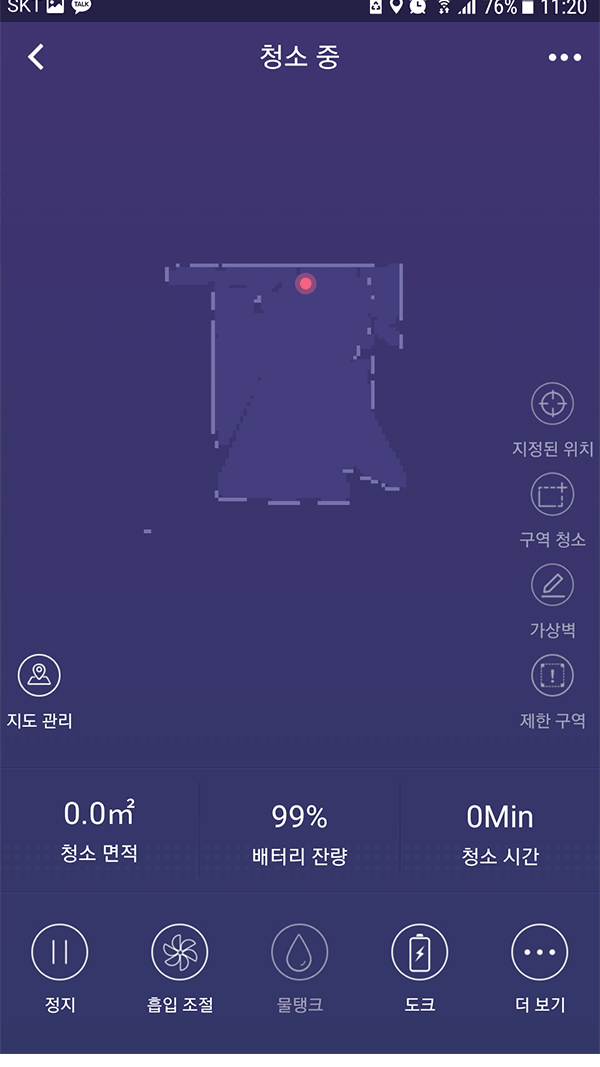This screenshot has width=600, height=1067.
Task: Adjust suction via 흡입 조절
Action: click(180, 952)
